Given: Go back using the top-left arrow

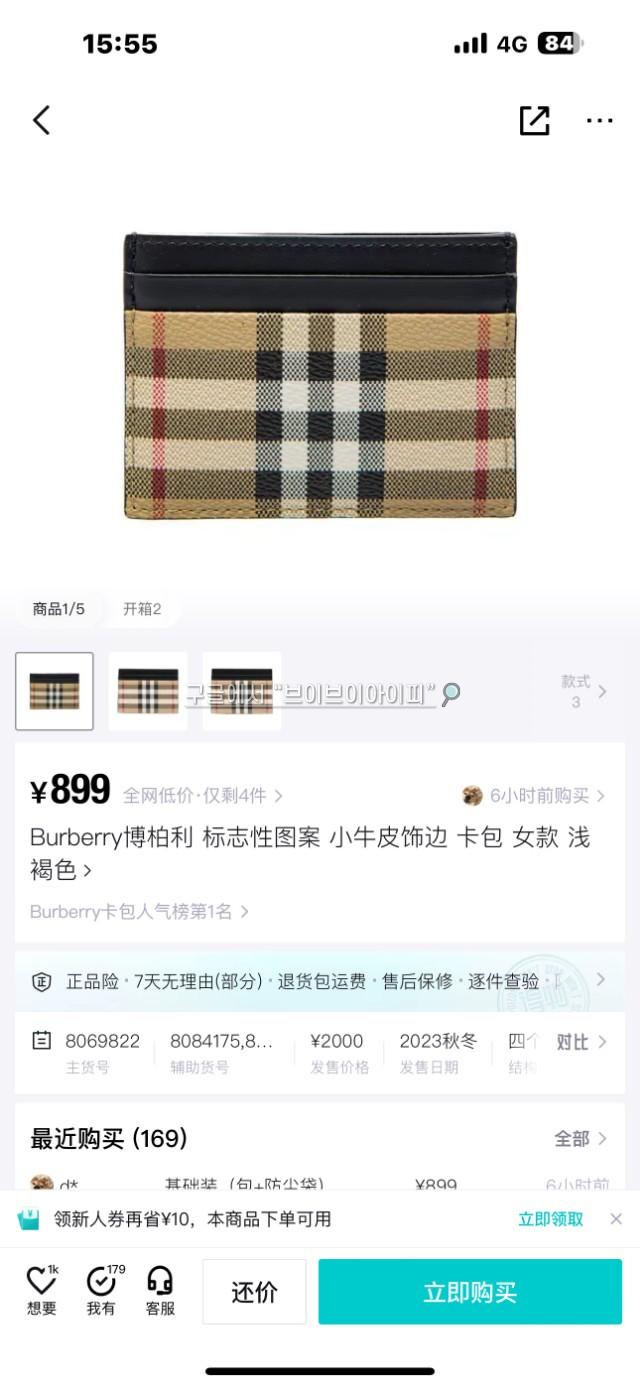Looking at the screenshot, I should (41, 121).
